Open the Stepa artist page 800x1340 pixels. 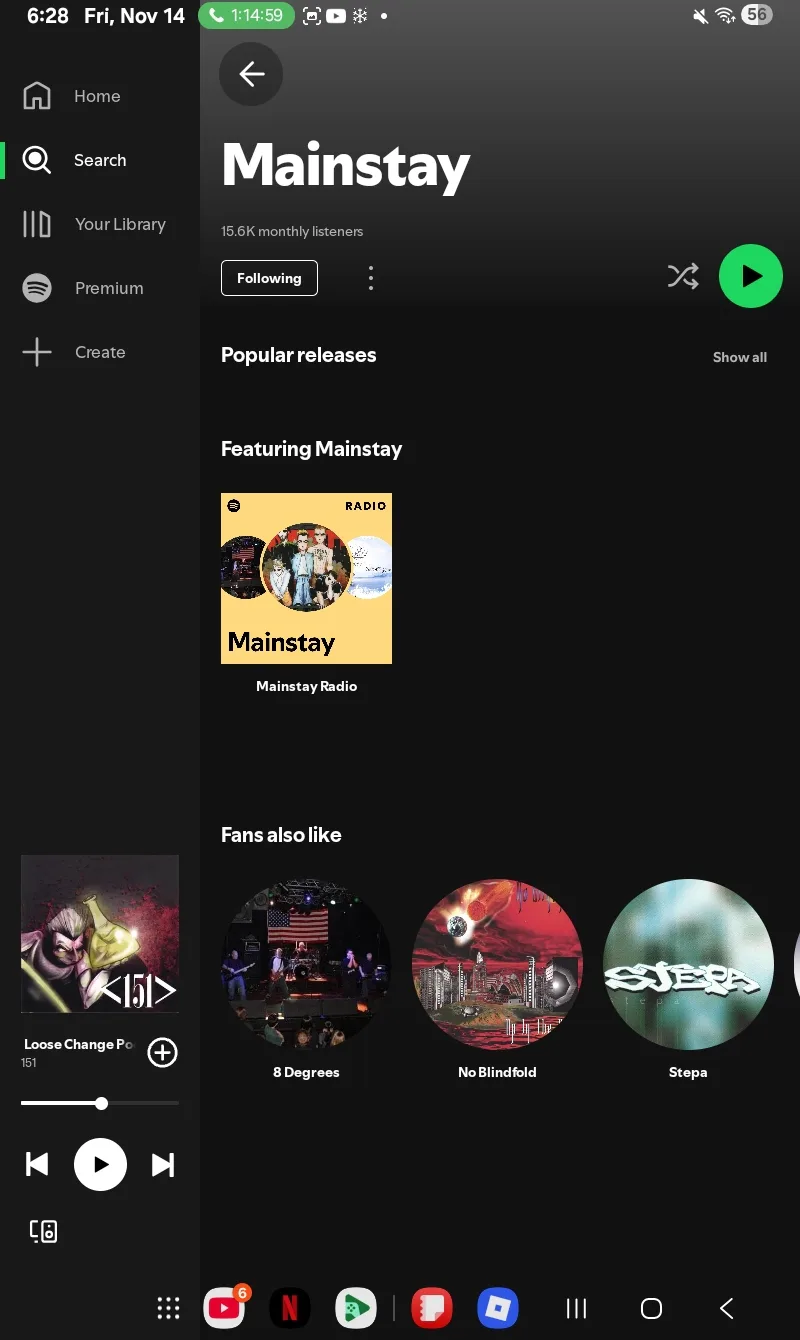688,964
